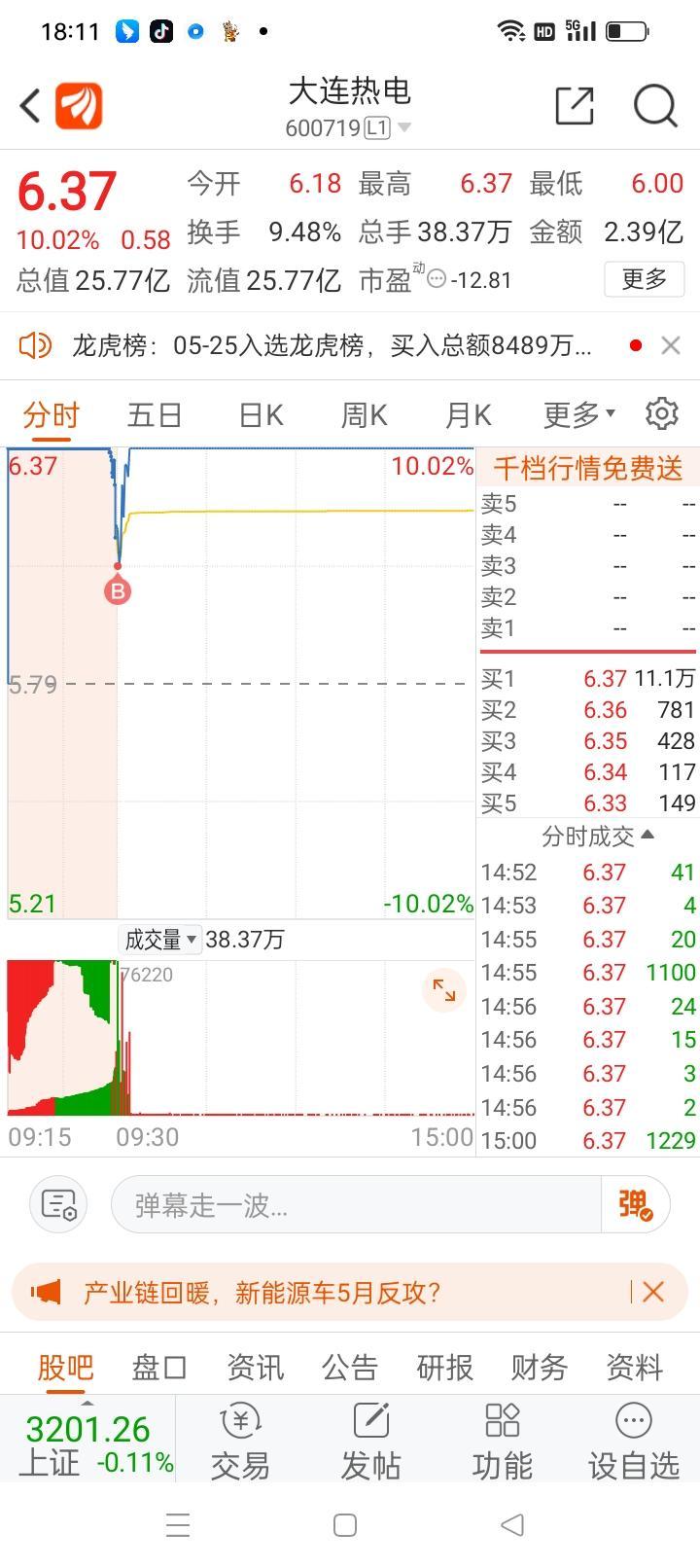Dismiss the 龙虎榜 notice
This screenshot has width=700, height=1568.
click(671, 345)
